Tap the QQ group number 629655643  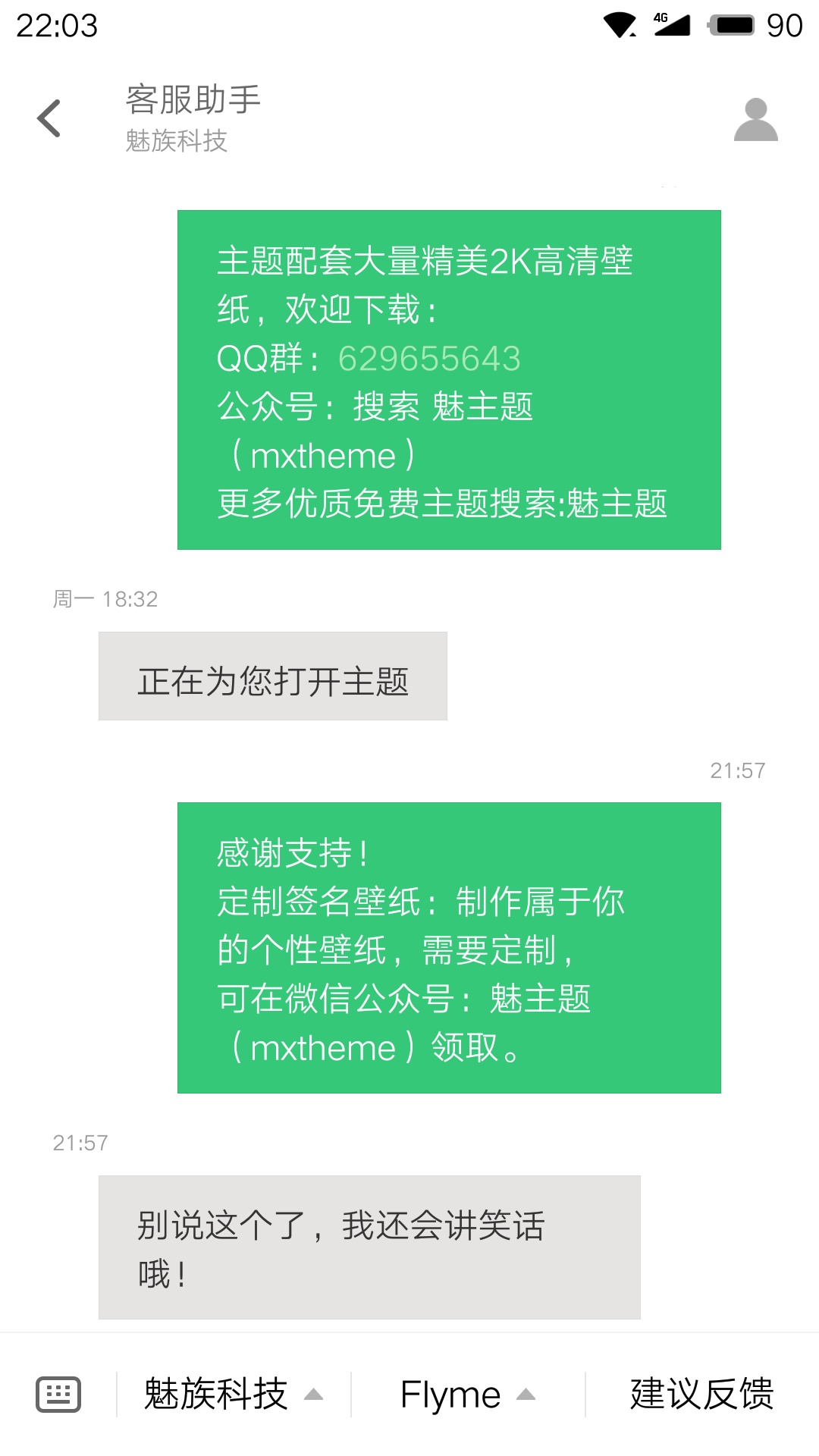click(429, 359)
